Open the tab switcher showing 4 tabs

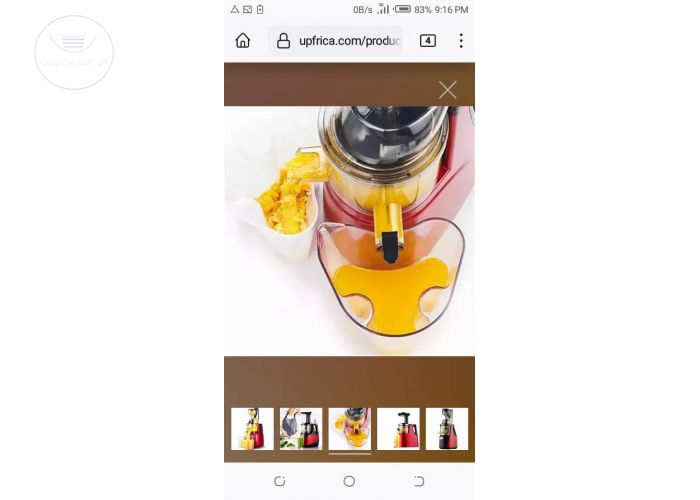point(428,41)
